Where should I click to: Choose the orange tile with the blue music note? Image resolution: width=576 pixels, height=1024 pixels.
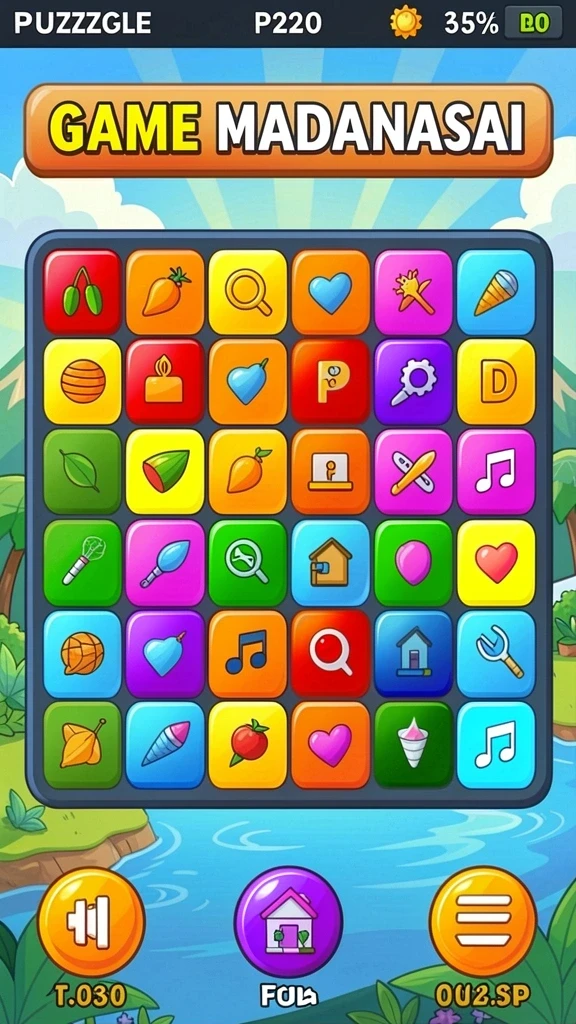[x=248, y=653]
